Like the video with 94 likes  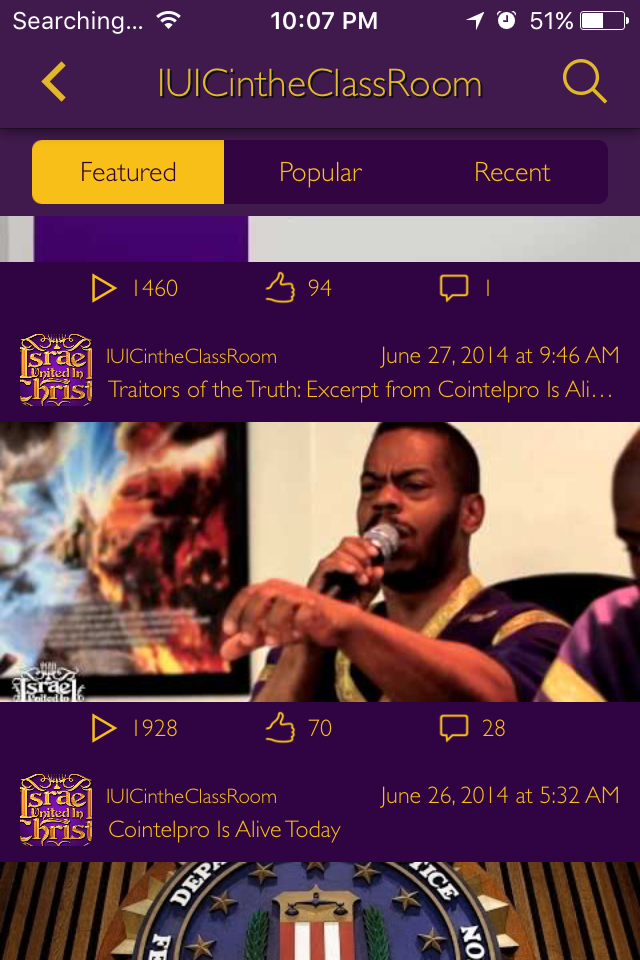[281, 288]
